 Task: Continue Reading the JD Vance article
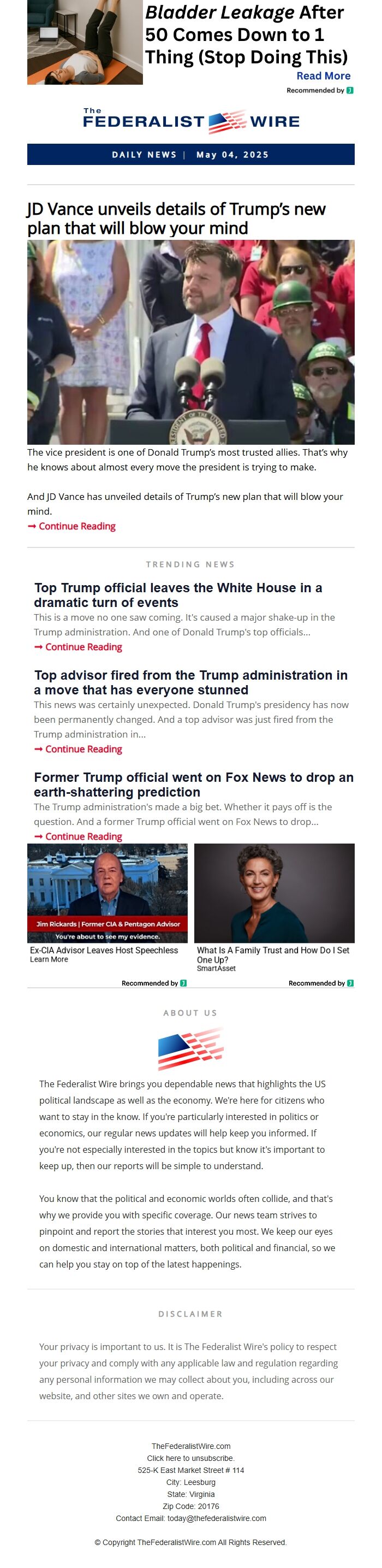76,526
